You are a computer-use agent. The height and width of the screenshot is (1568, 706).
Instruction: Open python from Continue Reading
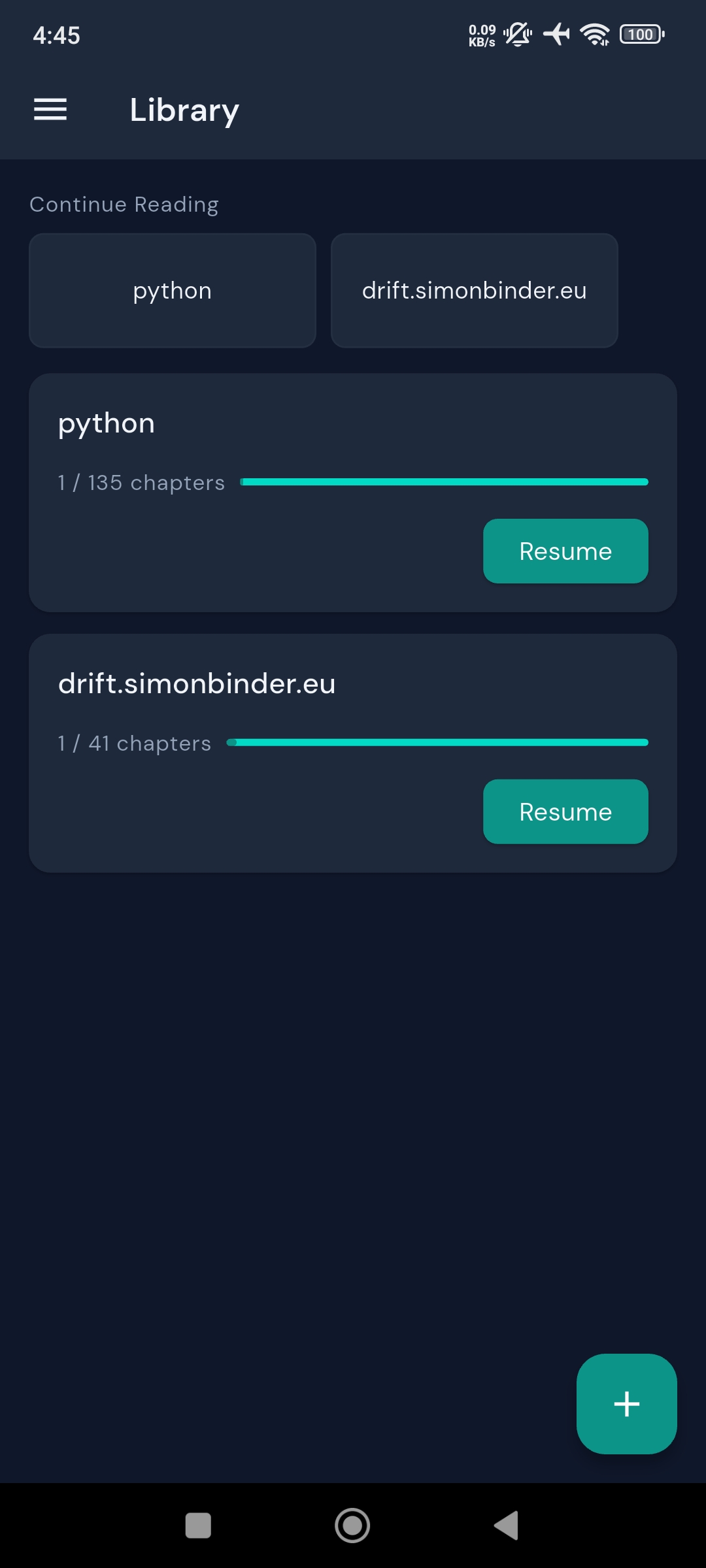(173, 291)
